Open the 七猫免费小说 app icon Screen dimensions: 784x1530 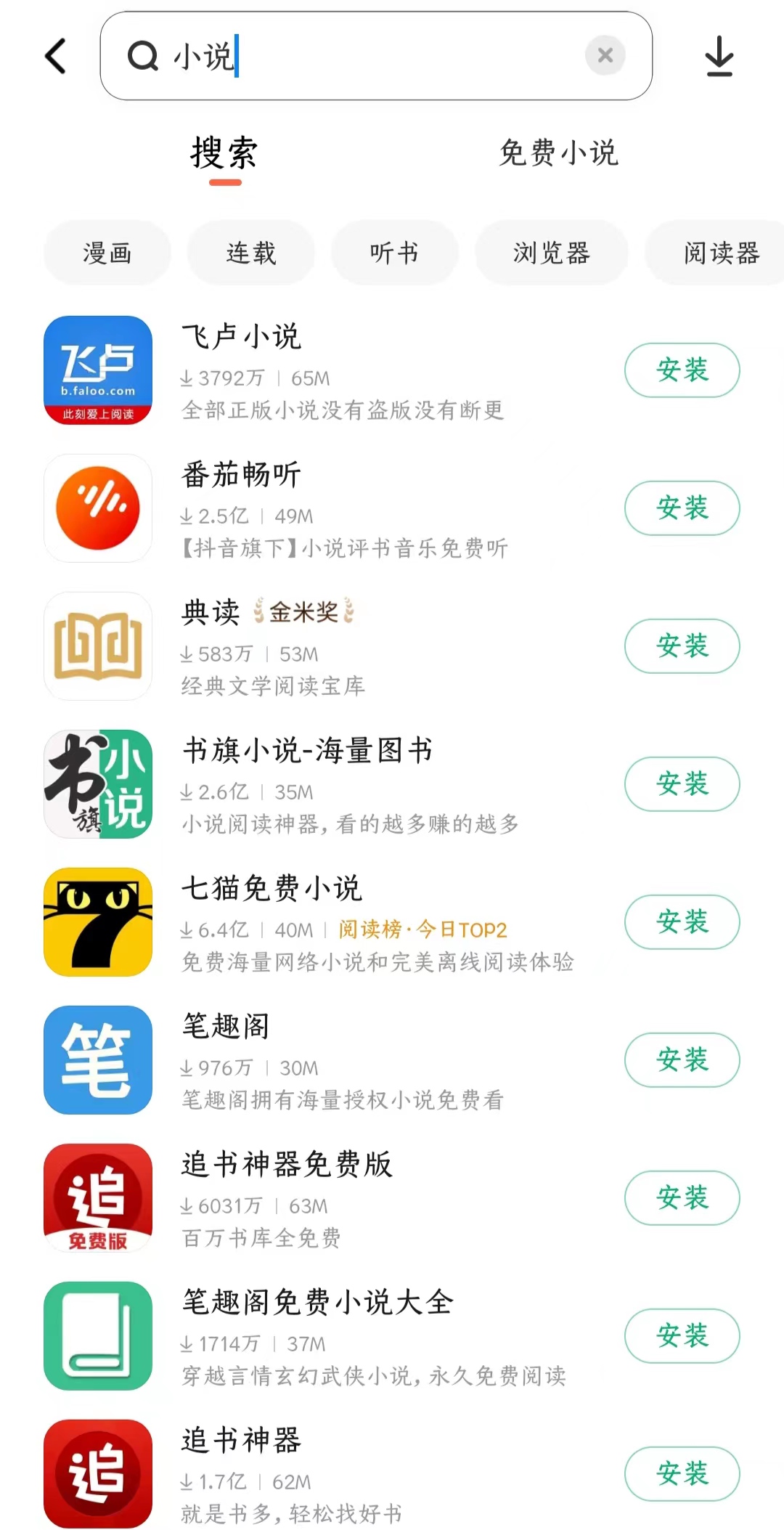97,922
